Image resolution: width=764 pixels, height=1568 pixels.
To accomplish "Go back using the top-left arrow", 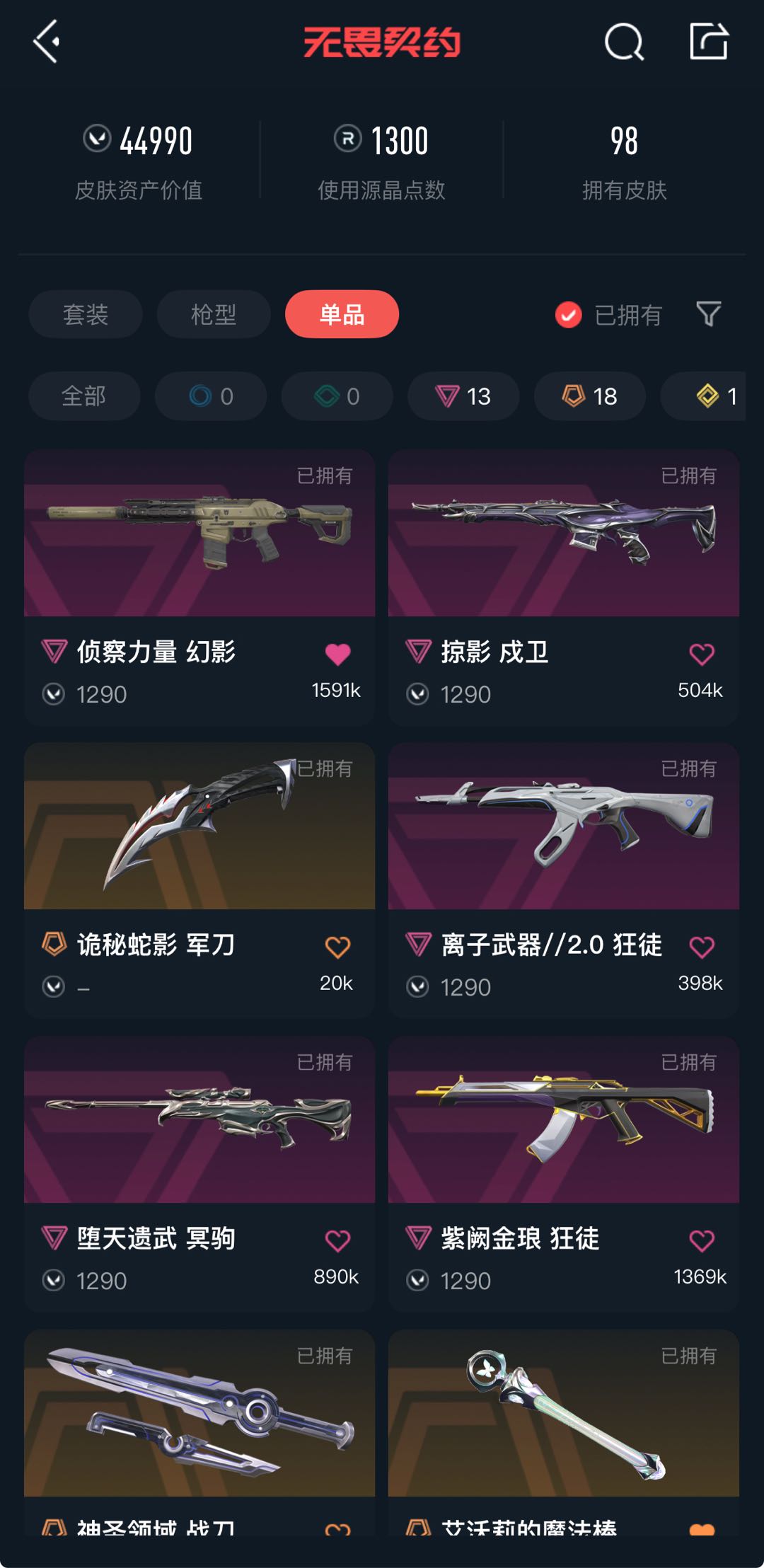I will pos(47,42).
